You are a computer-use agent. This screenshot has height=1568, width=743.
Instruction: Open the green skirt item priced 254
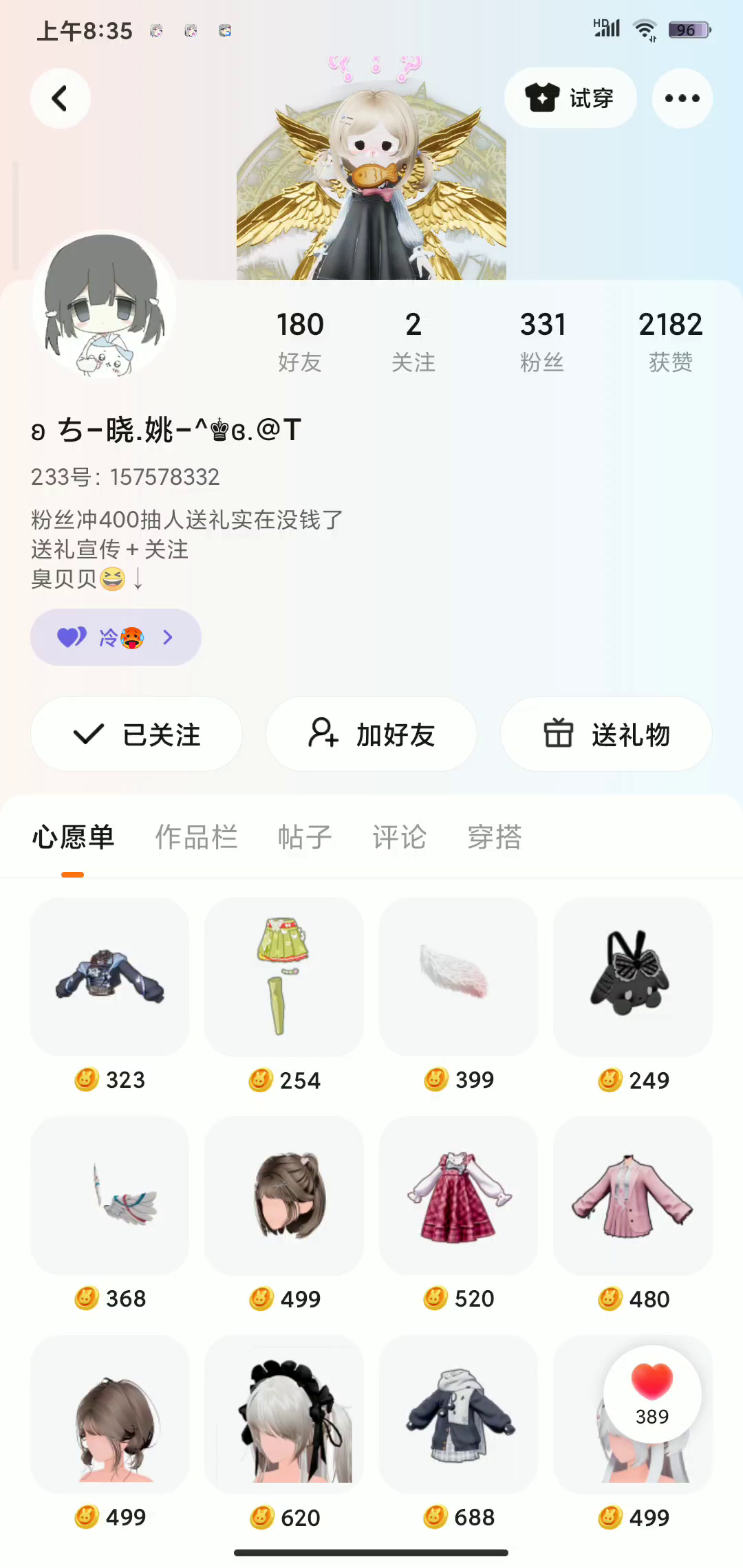(284, 977)
